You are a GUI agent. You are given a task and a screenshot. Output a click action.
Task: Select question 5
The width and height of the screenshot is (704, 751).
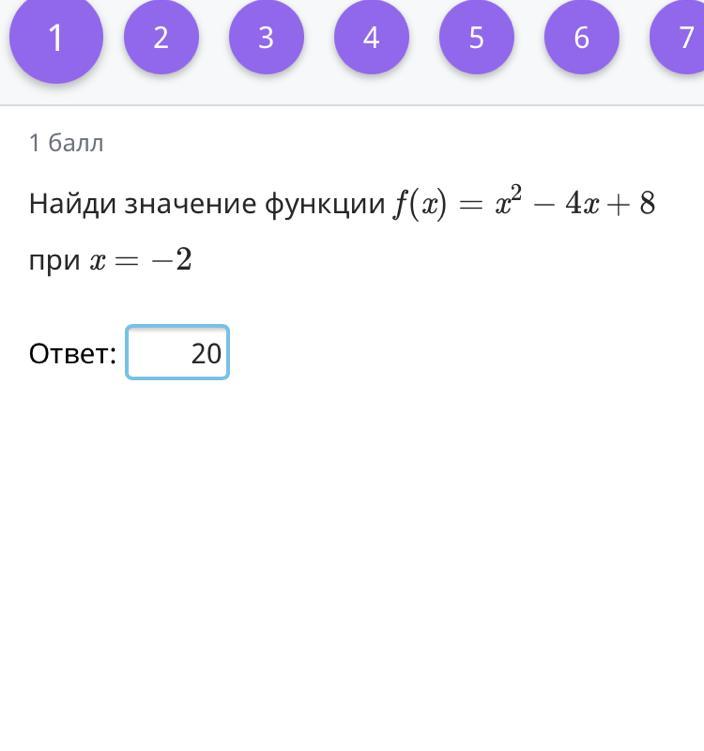(476, 37)
